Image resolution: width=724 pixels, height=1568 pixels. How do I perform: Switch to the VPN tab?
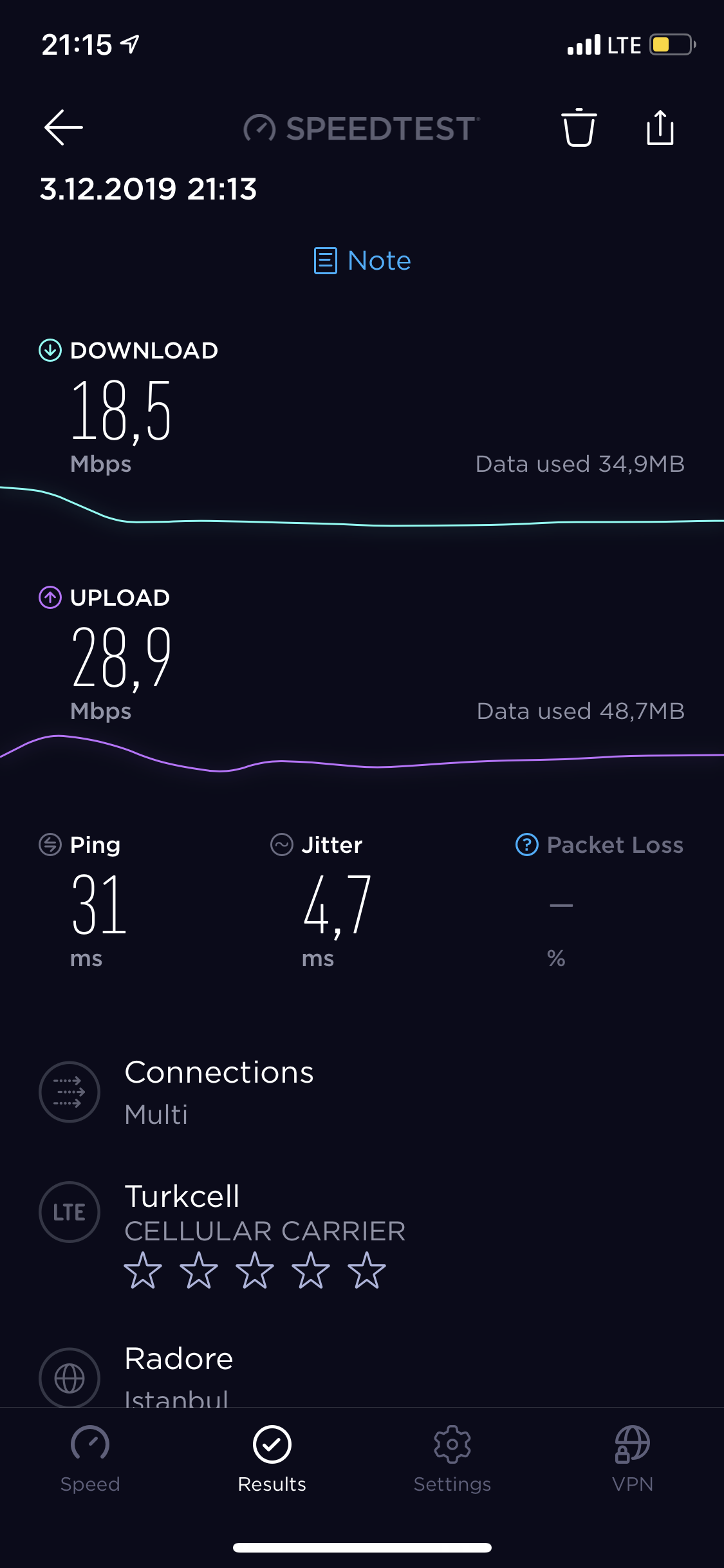coord(633,1459)
